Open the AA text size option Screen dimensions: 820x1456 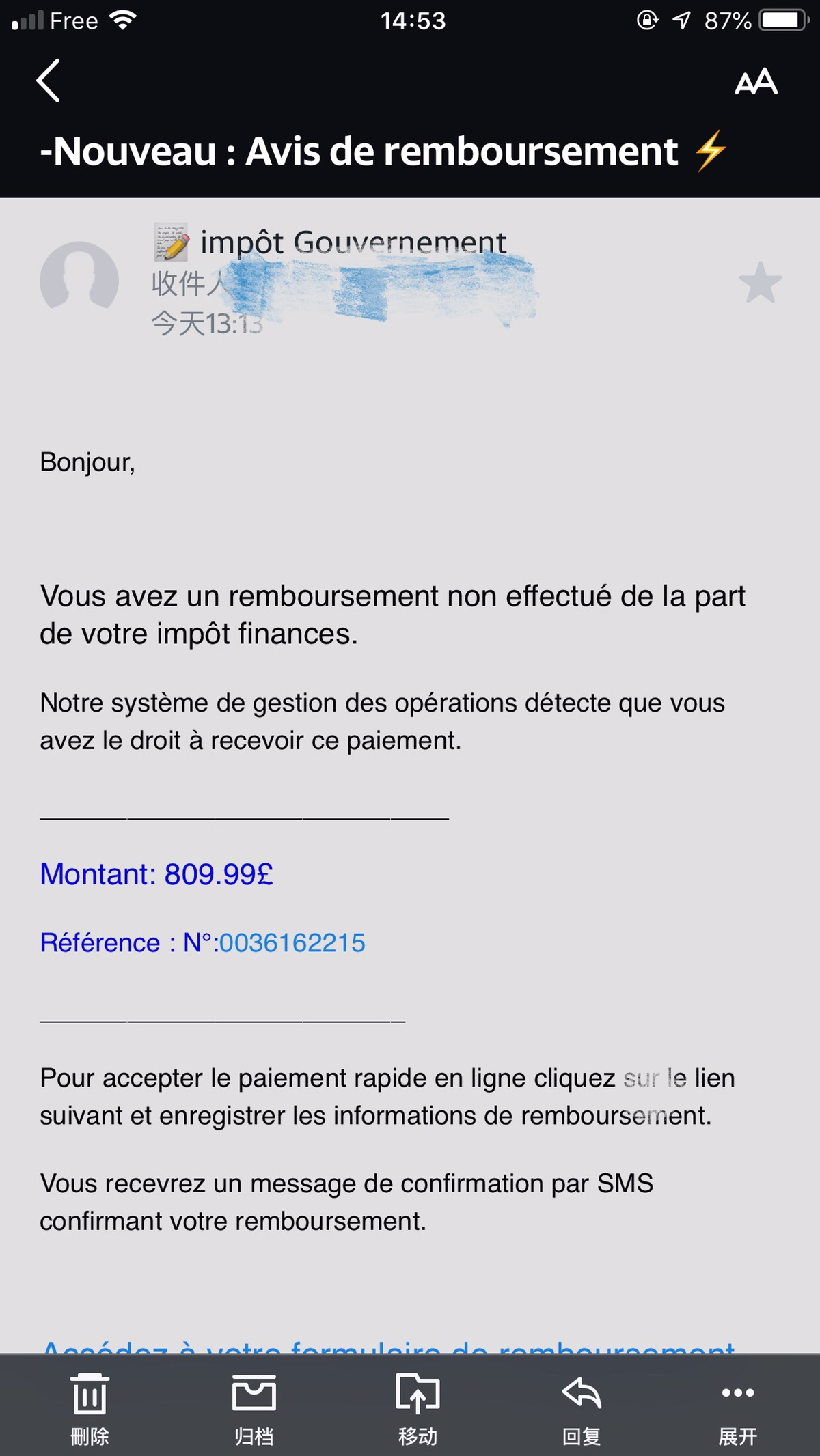(x=756, y=82)
